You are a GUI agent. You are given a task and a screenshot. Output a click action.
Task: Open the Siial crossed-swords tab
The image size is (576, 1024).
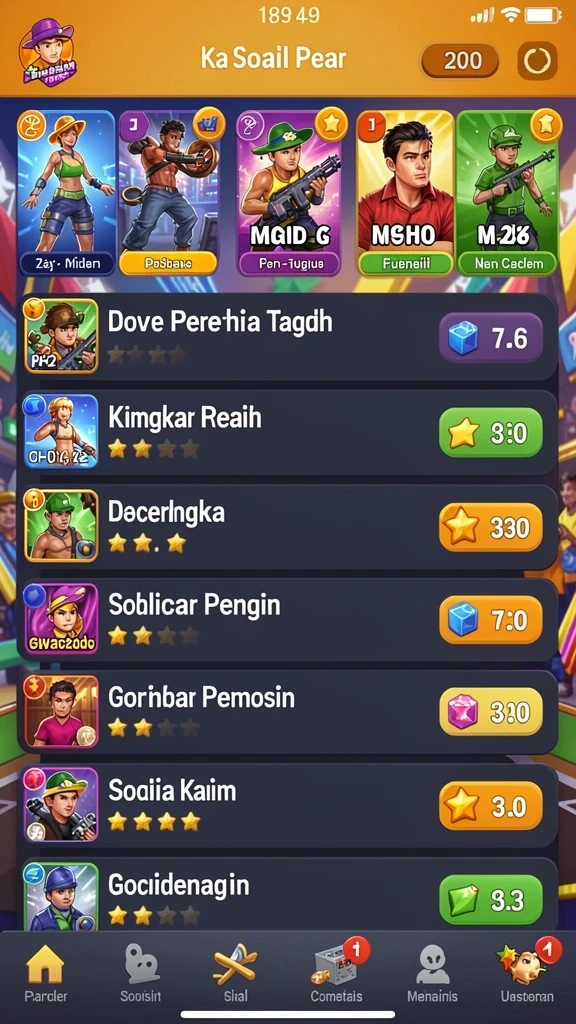[235, 973]
